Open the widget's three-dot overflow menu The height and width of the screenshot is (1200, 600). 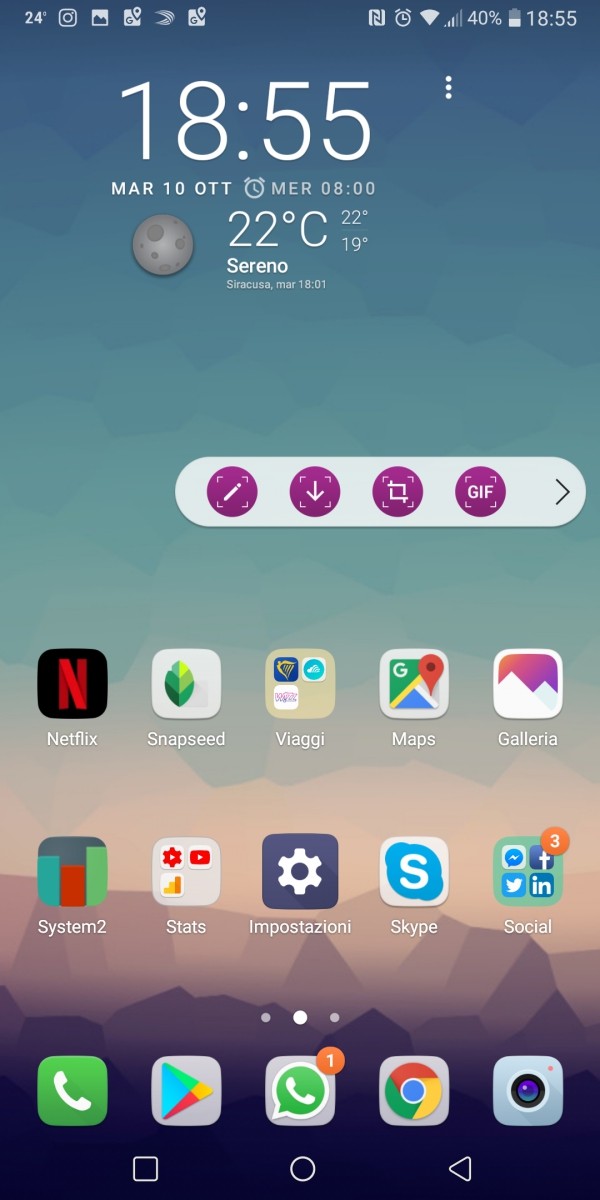click(x=448, y=88)
